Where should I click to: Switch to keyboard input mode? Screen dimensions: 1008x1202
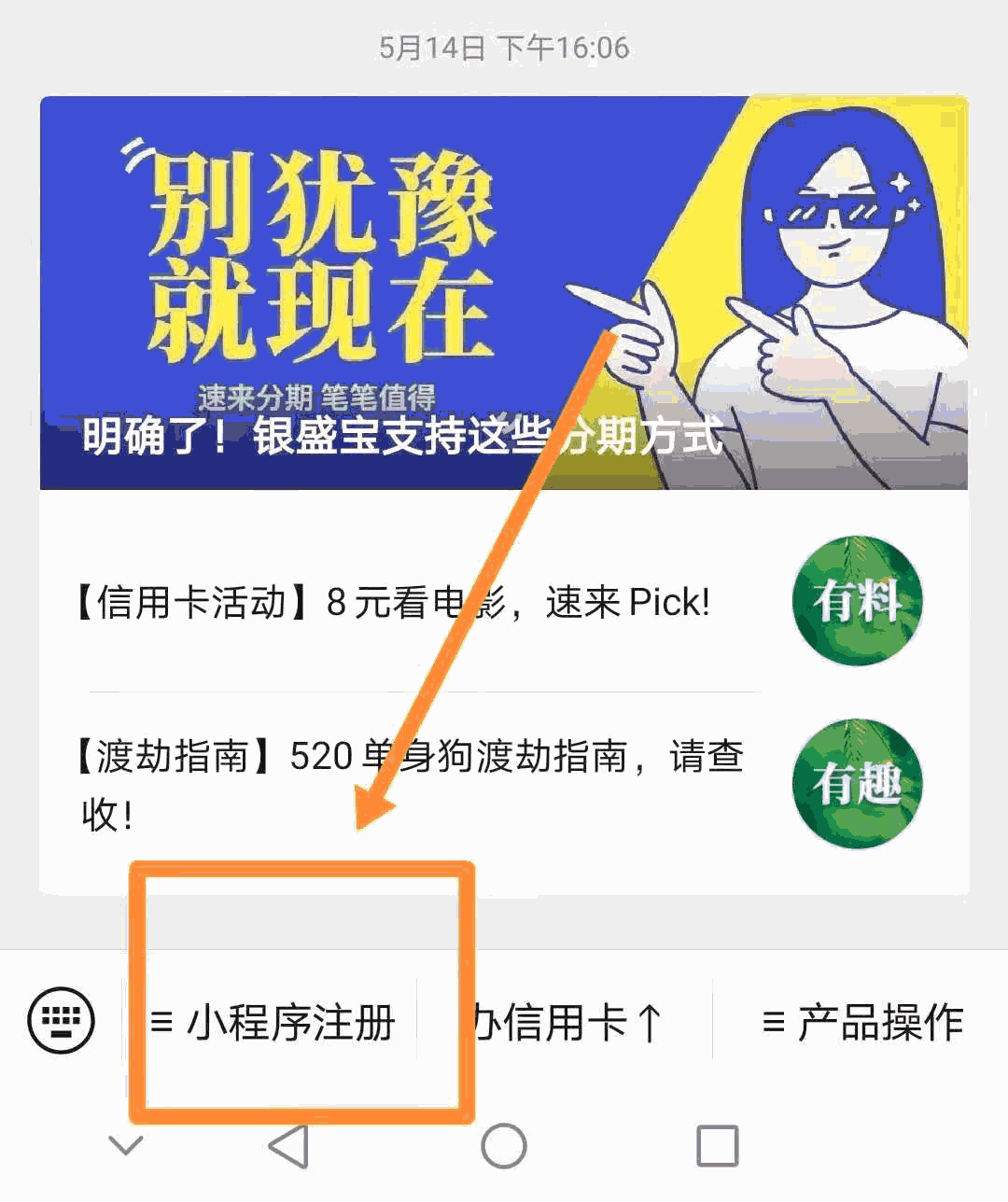point(62,1021)
